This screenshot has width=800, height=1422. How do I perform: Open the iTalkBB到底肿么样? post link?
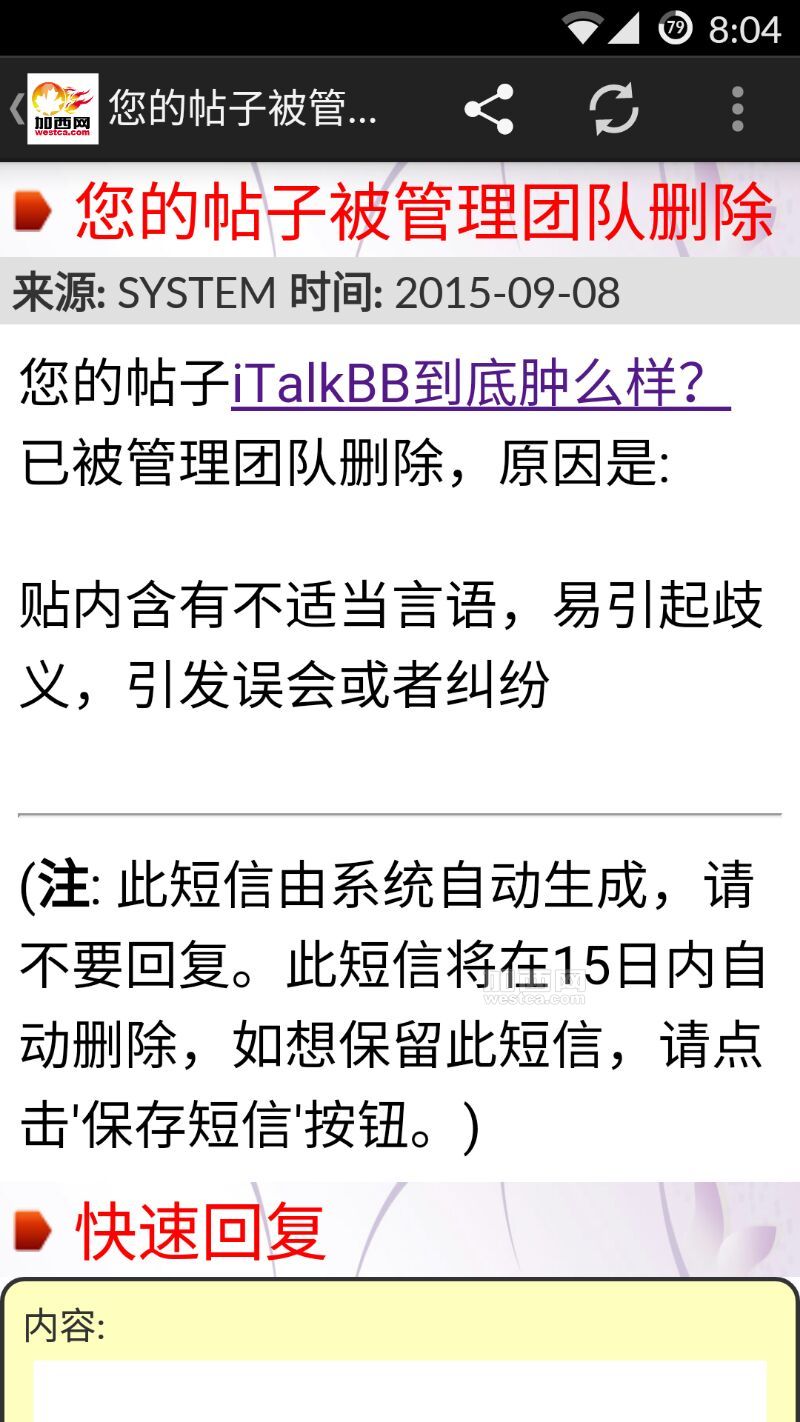(480, 385)
